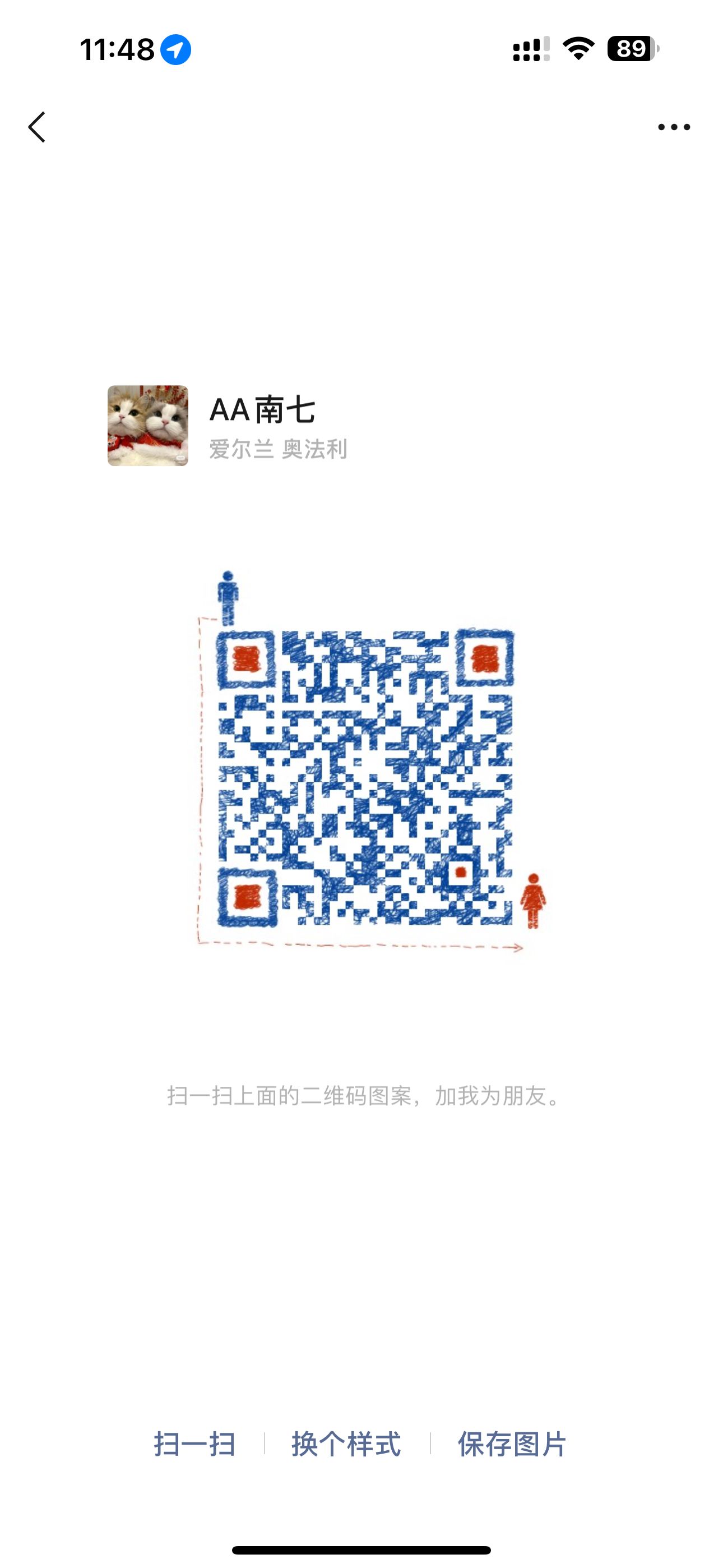
Task: Tap 保存图片 to save the image
Action: (512, 1444)
